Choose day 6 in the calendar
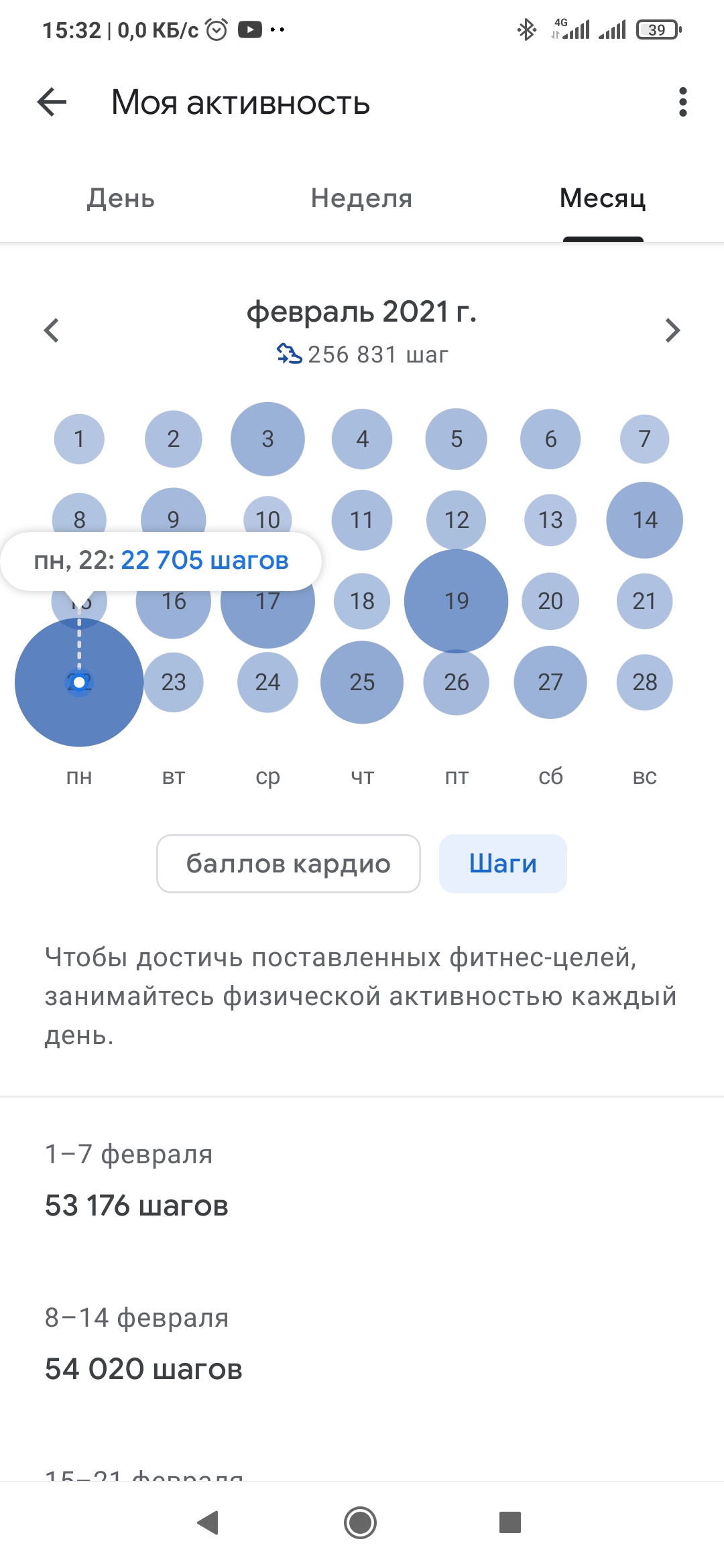 [x=550, y=439]
